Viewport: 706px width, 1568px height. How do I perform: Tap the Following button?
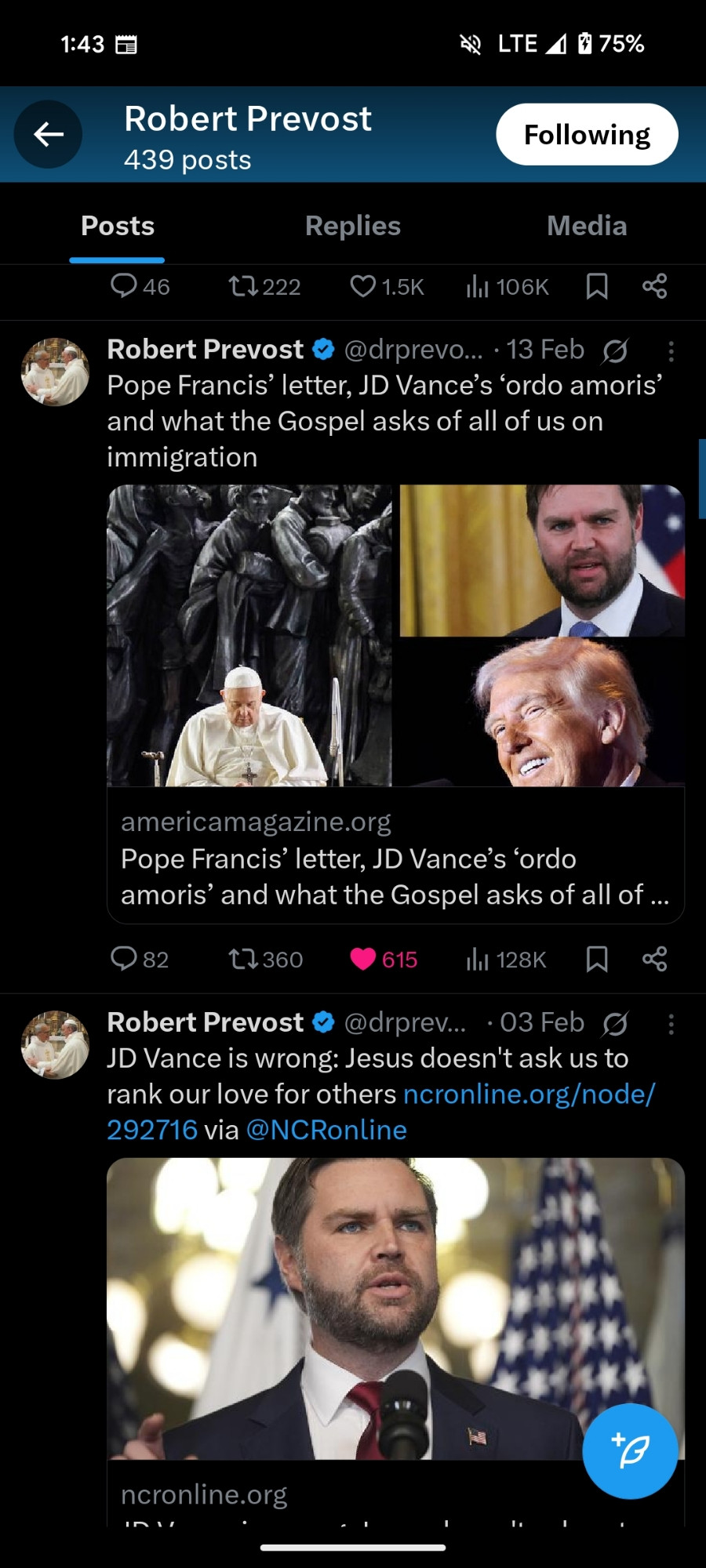[587, 134]
